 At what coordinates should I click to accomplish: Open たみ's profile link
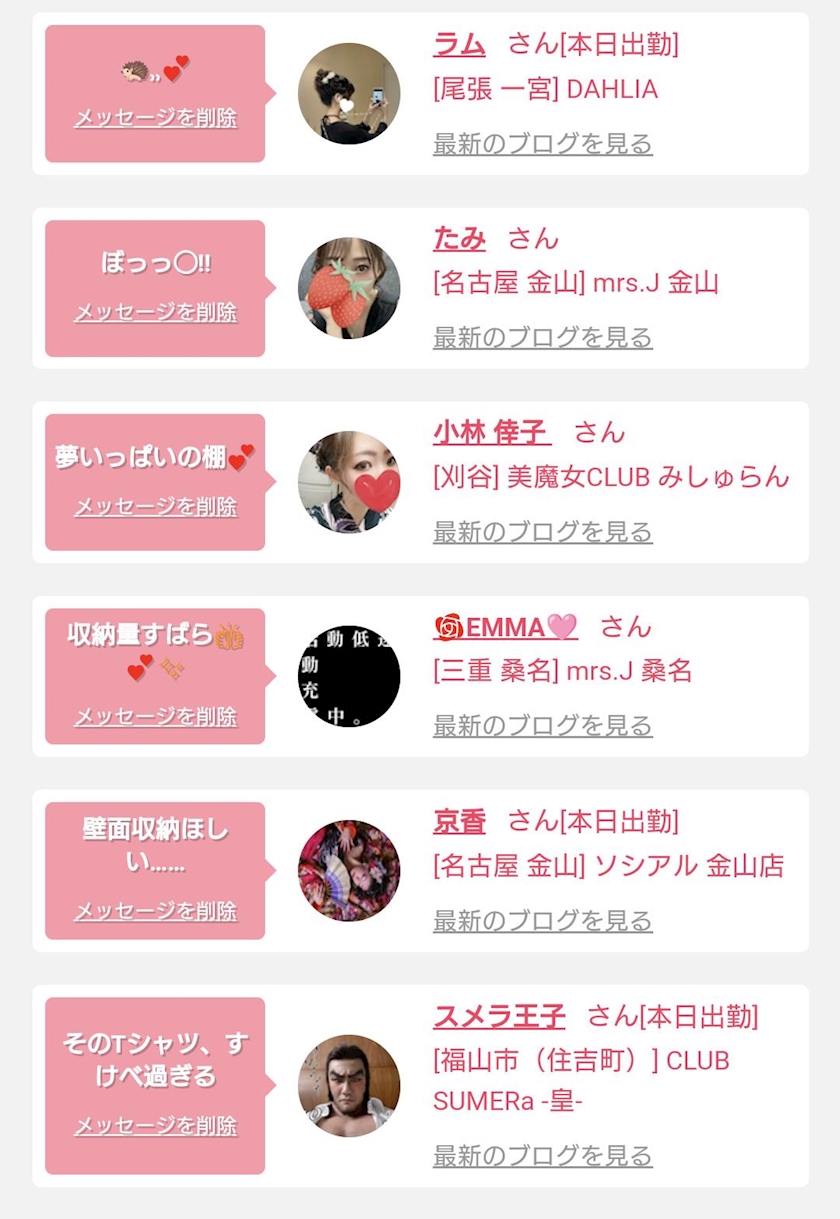point(459,238)
